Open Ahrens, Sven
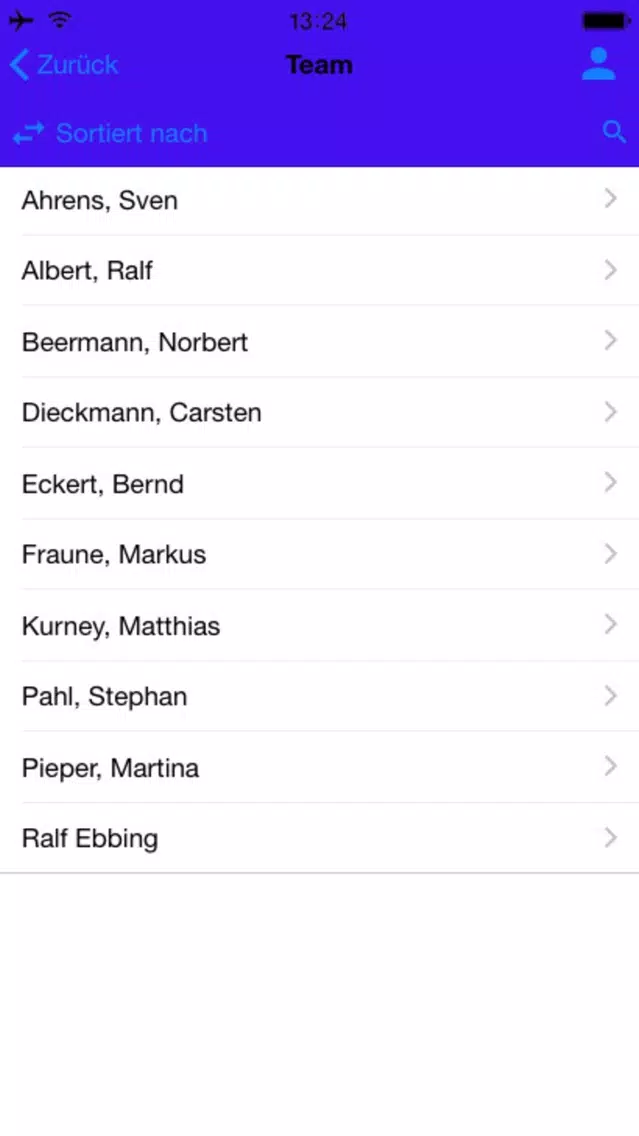Image resolution: width=639 pixels, height=1136 pixels. coord(320,201)
